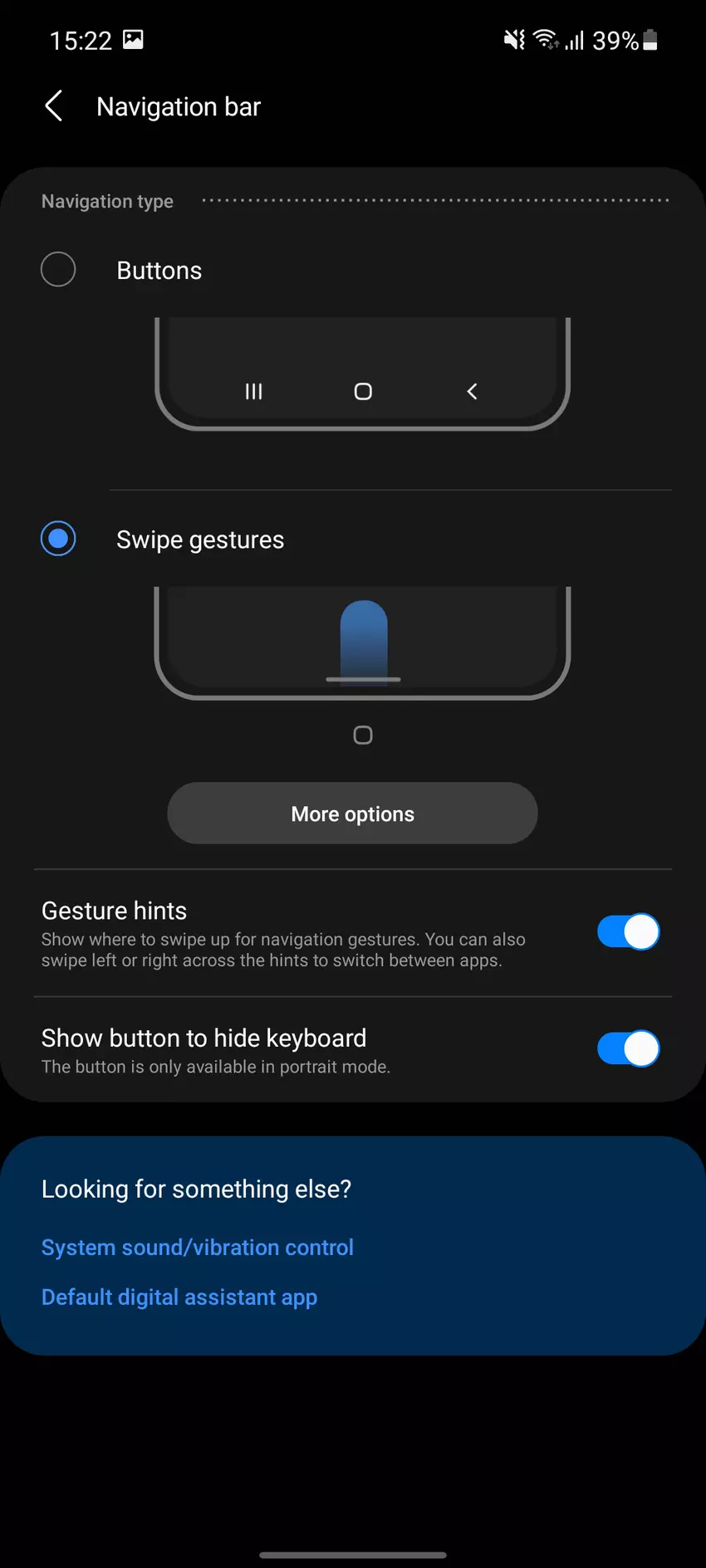Open More options for swipe gestures
This screenshot has width=706, height=1568.
(x=352, y=813)
